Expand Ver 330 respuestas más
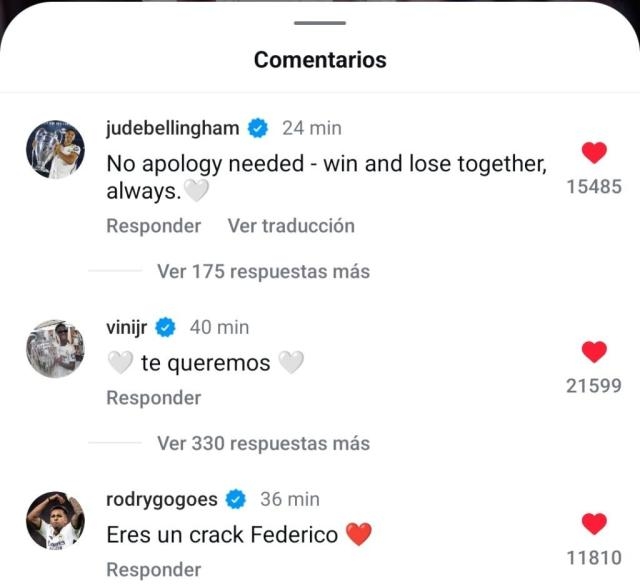Screen dimensions: 640x584 click(263, 443)
